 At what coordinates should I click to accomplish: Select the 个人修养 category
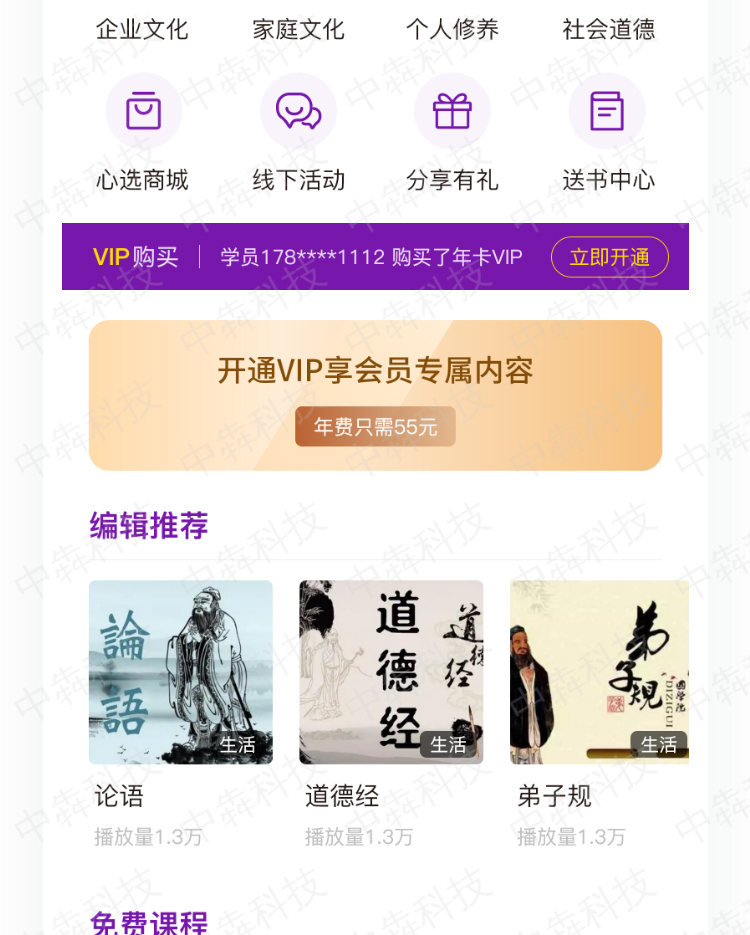coord(452,29)
